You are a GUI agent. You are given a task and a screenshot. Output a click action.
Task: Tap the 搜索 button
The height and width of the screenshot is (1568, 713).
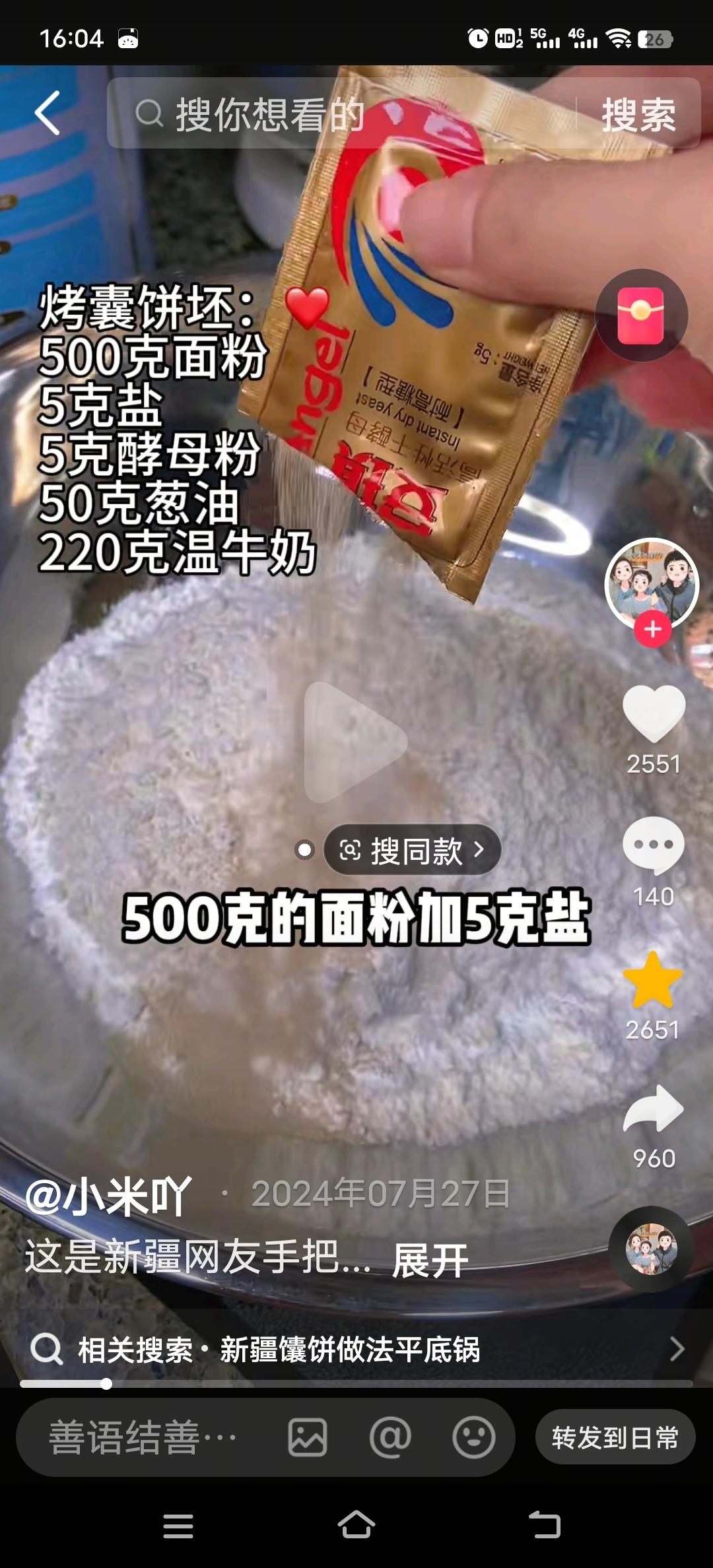coord(638,115)
